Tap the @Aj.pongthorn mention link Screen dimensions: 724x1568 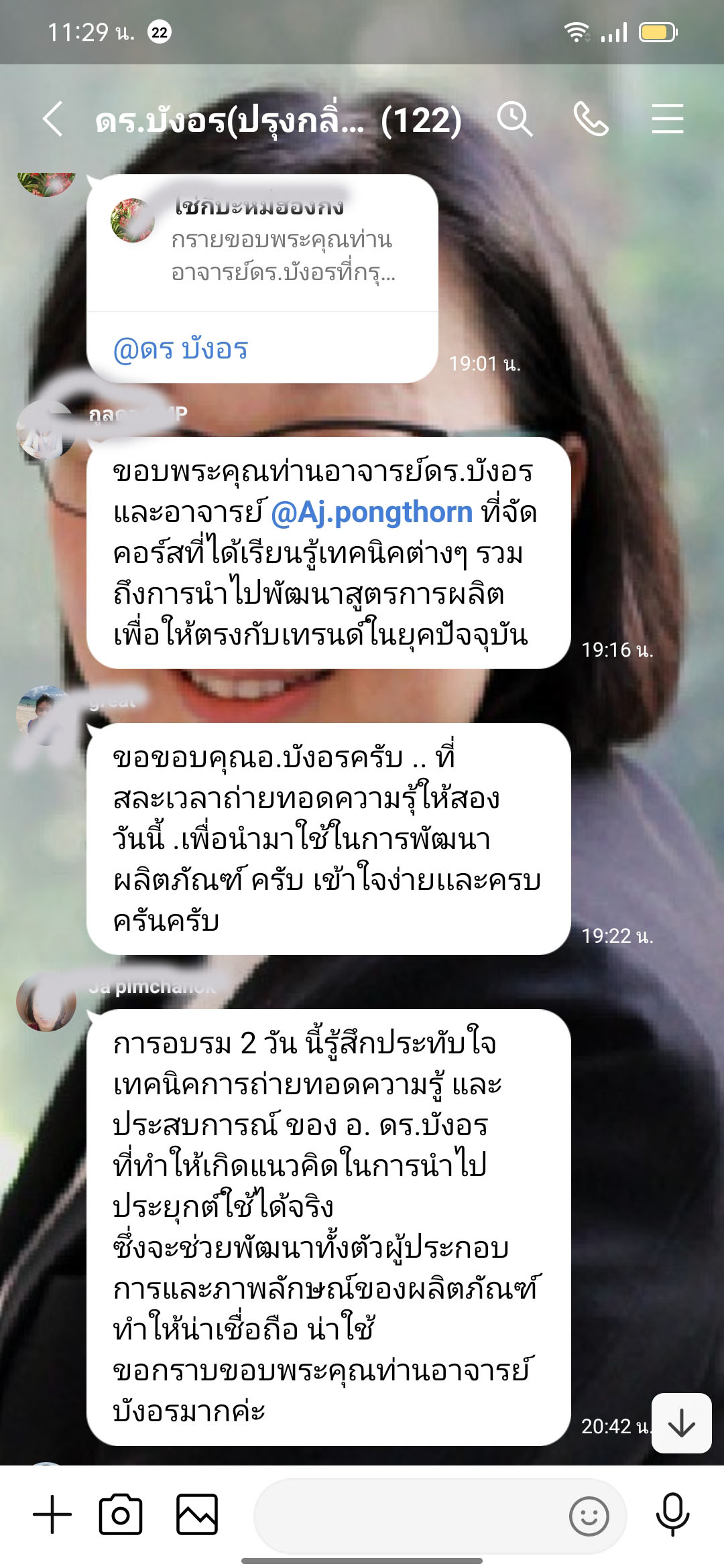(371, 513)
